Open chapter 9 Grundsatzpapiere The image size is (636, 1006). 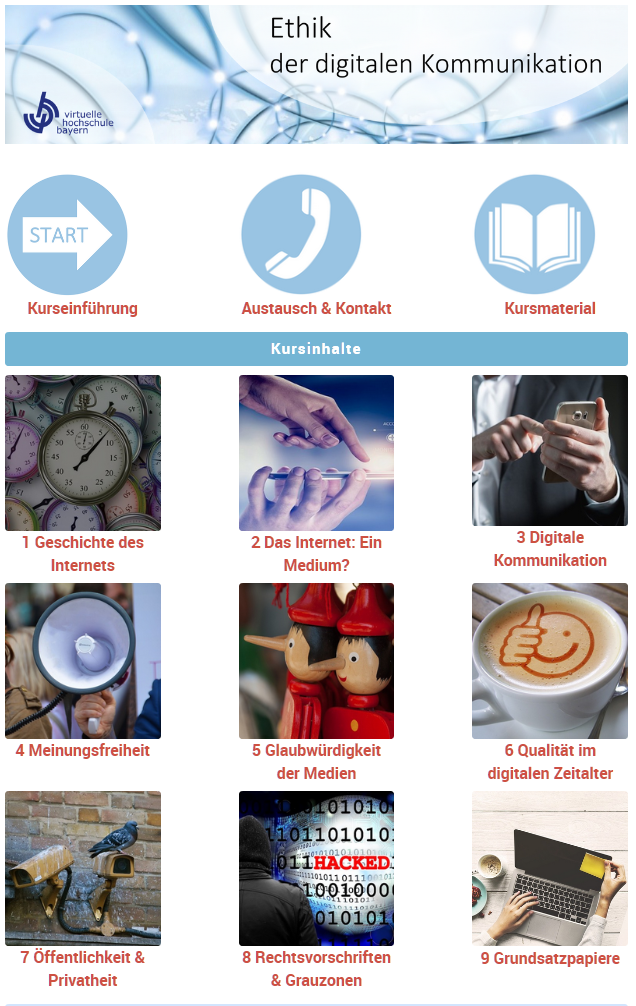point(549,868)
